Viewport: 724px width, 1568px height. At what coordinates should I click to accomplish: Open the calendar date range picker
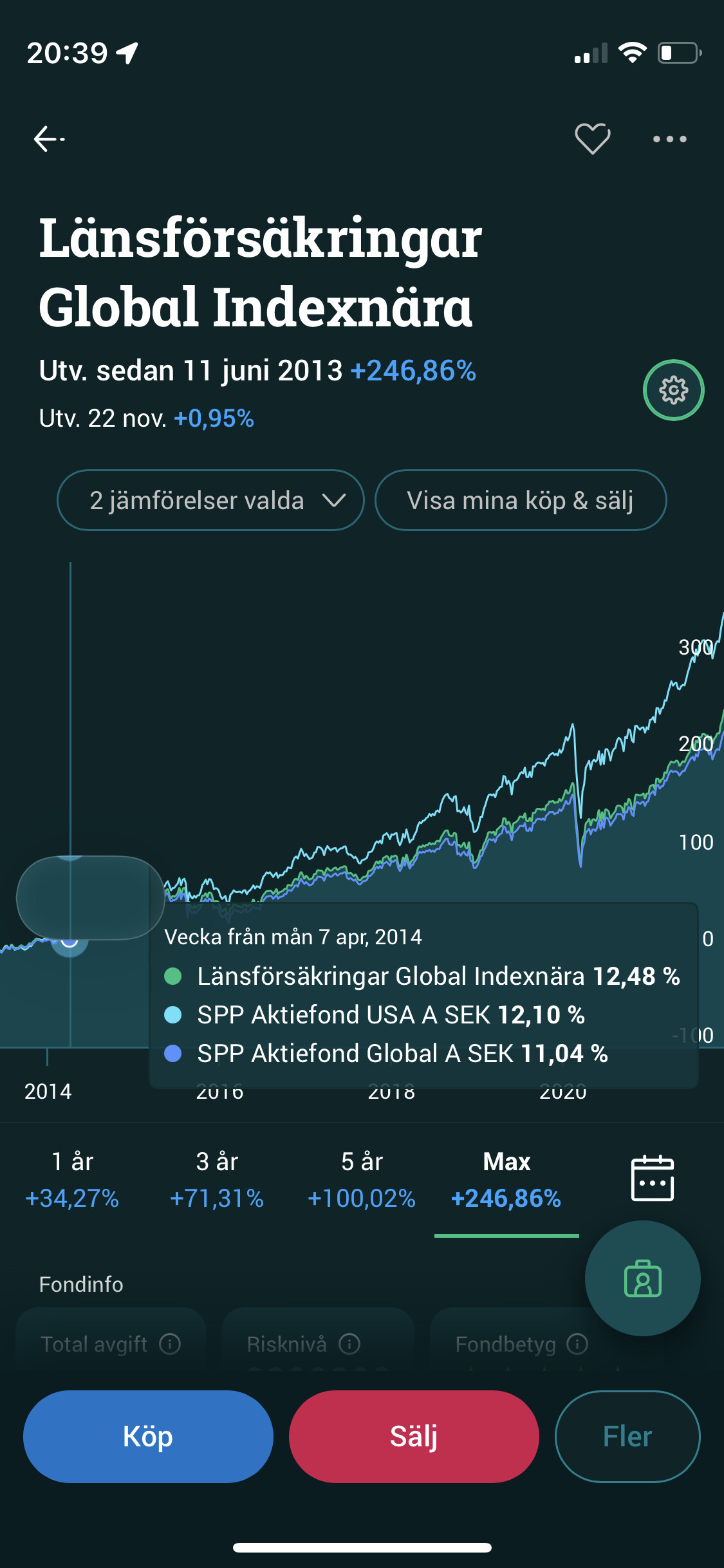click(652, 1178)
